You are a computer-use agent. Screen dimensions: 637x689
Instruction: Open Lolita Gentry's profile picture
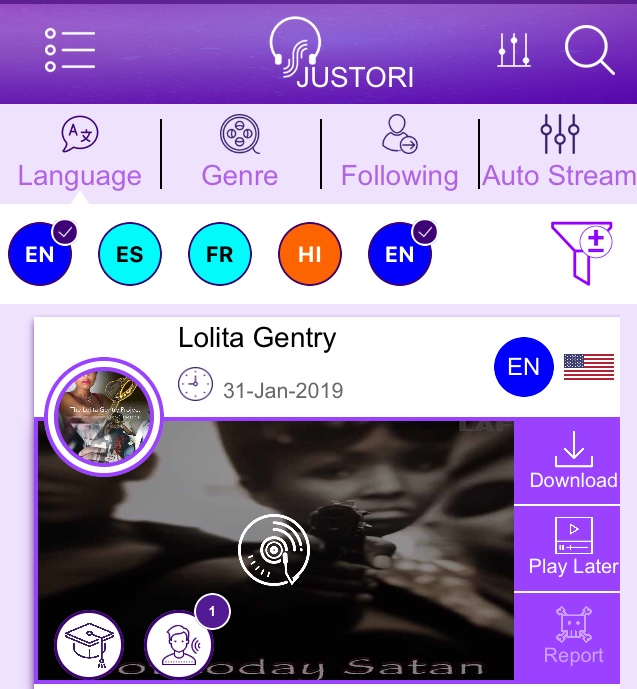click(x=106, y=412)
